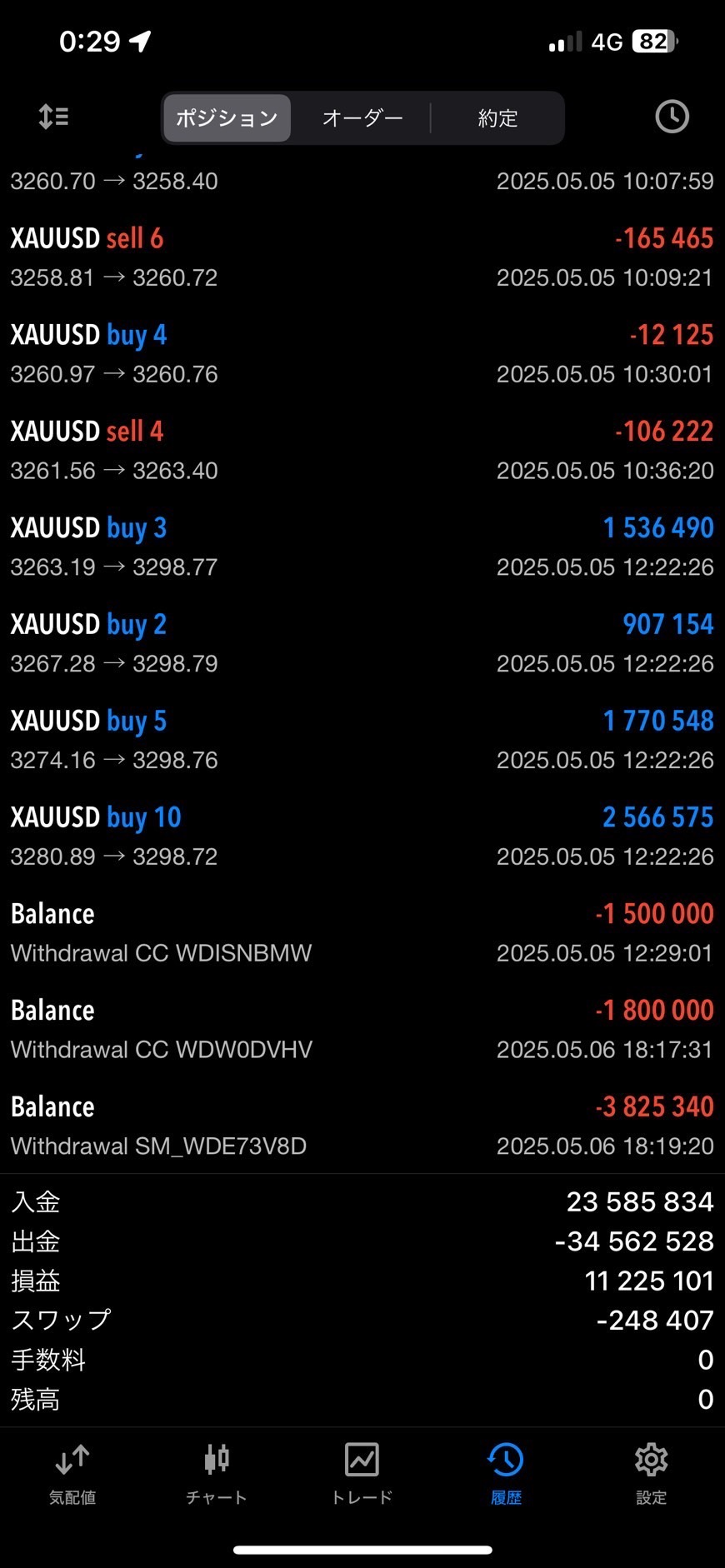Go to the 気配値 tab
725x1568 pixels.
72,1475
